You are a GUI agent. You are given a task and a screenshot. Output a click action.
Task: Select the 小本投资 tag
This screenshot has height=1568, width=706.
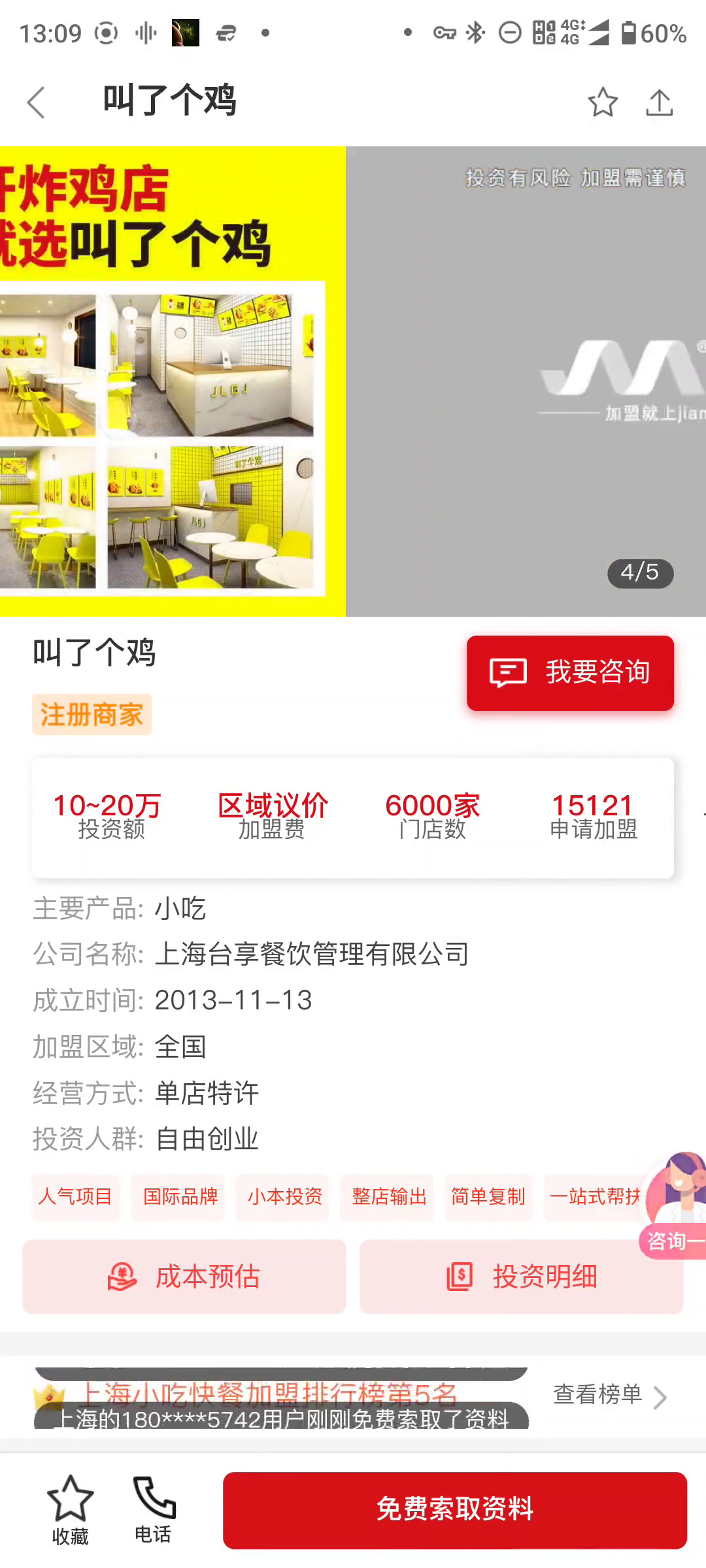(284, 1197)
